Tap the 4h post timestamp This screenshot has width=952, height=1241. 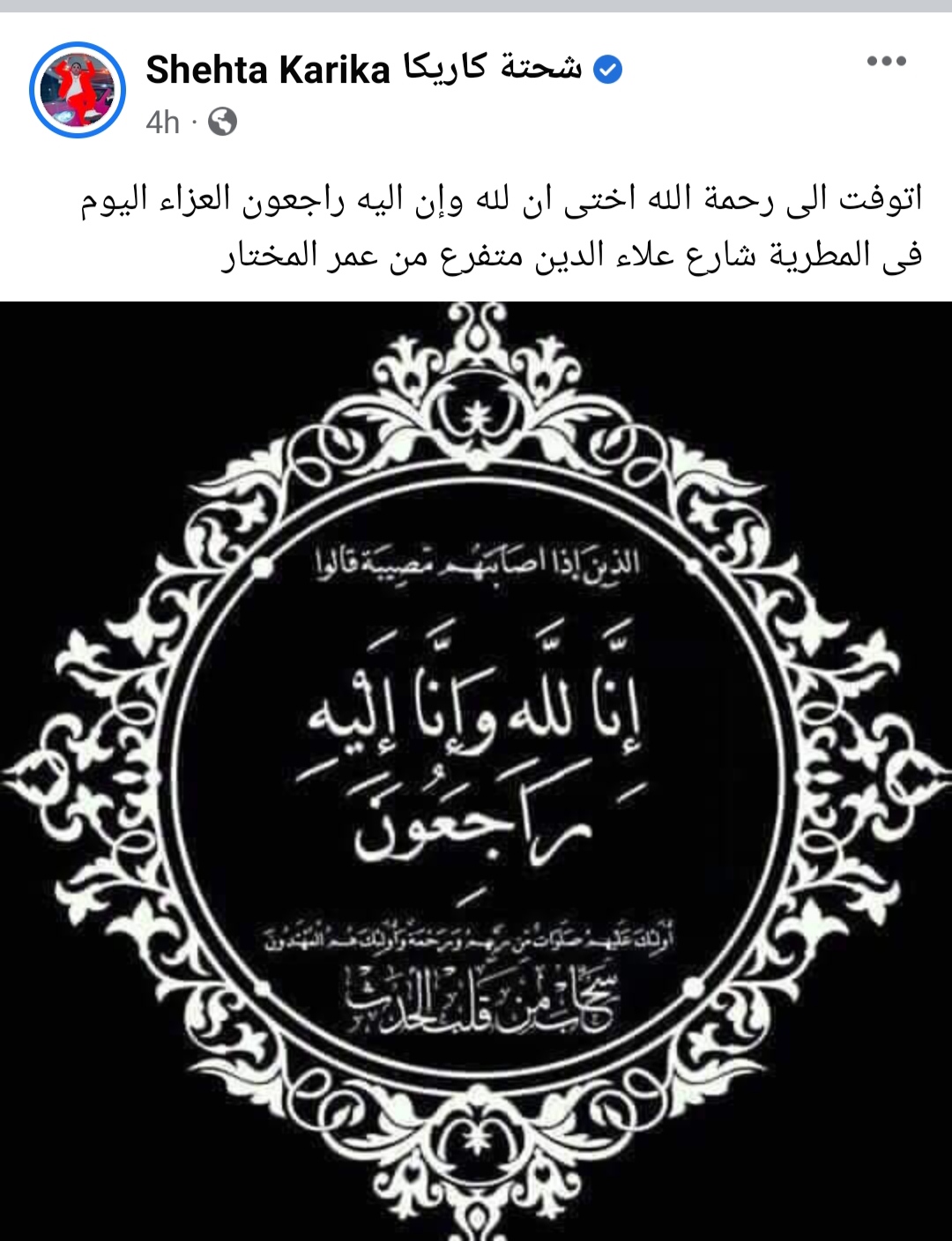click(x=162, y=123)
